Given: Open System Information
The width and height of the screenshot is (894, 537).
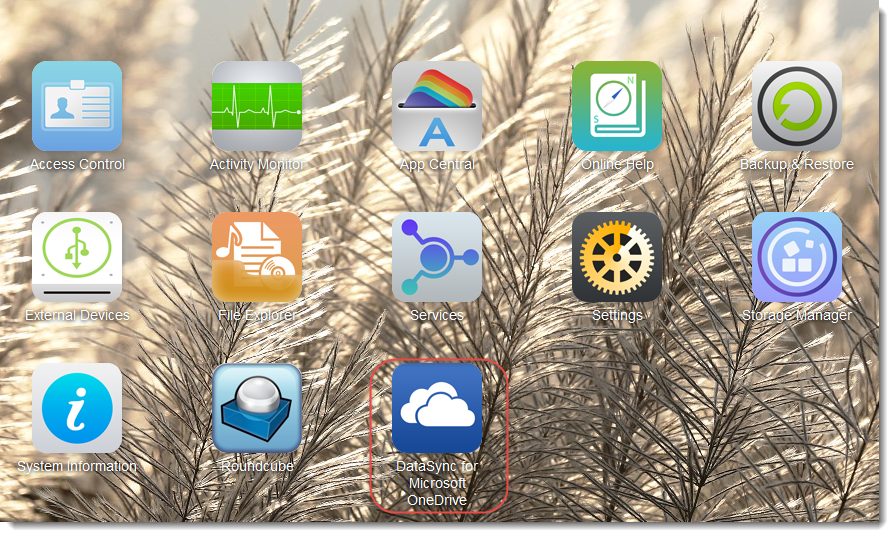Looking at the screenshot, I should [77, 408].
